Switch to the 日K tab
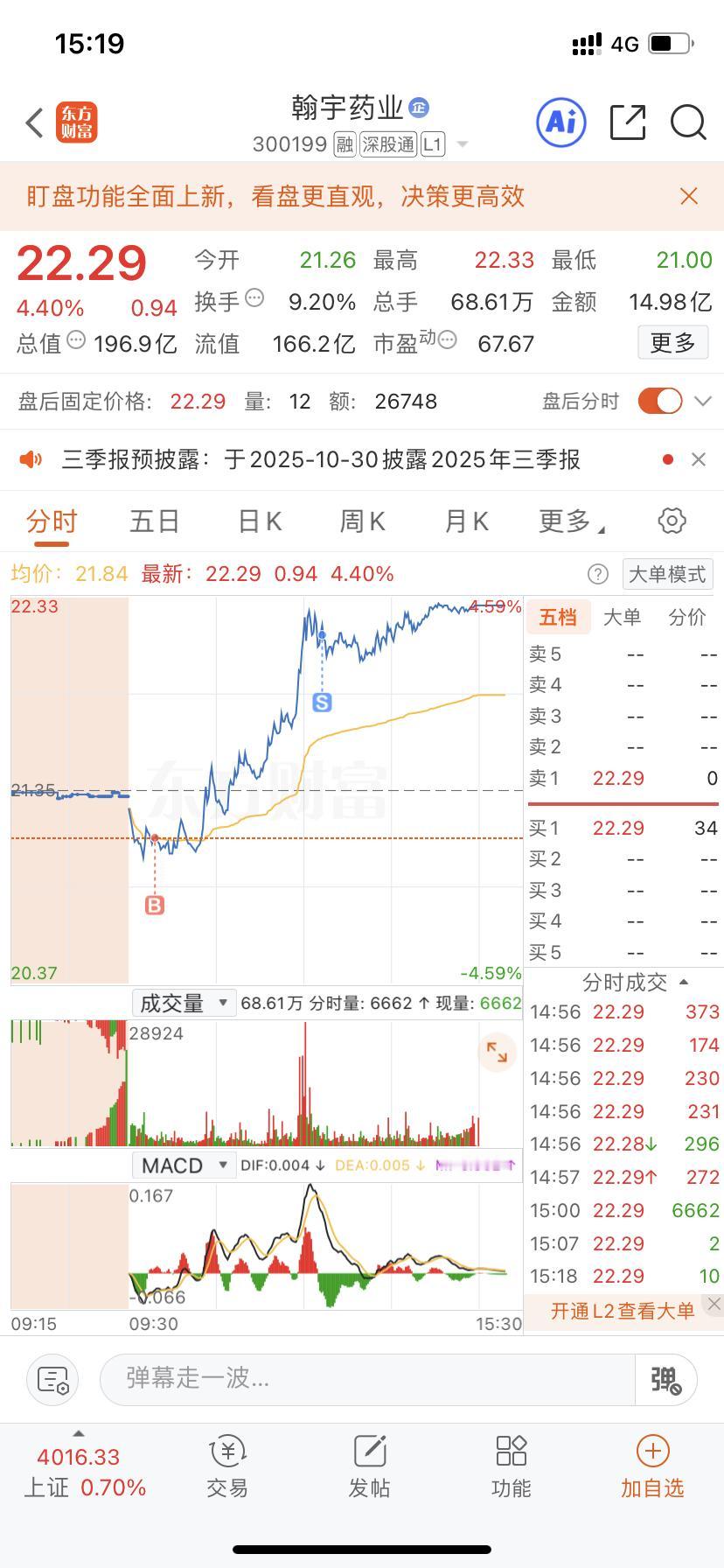 tap(258, 520)
